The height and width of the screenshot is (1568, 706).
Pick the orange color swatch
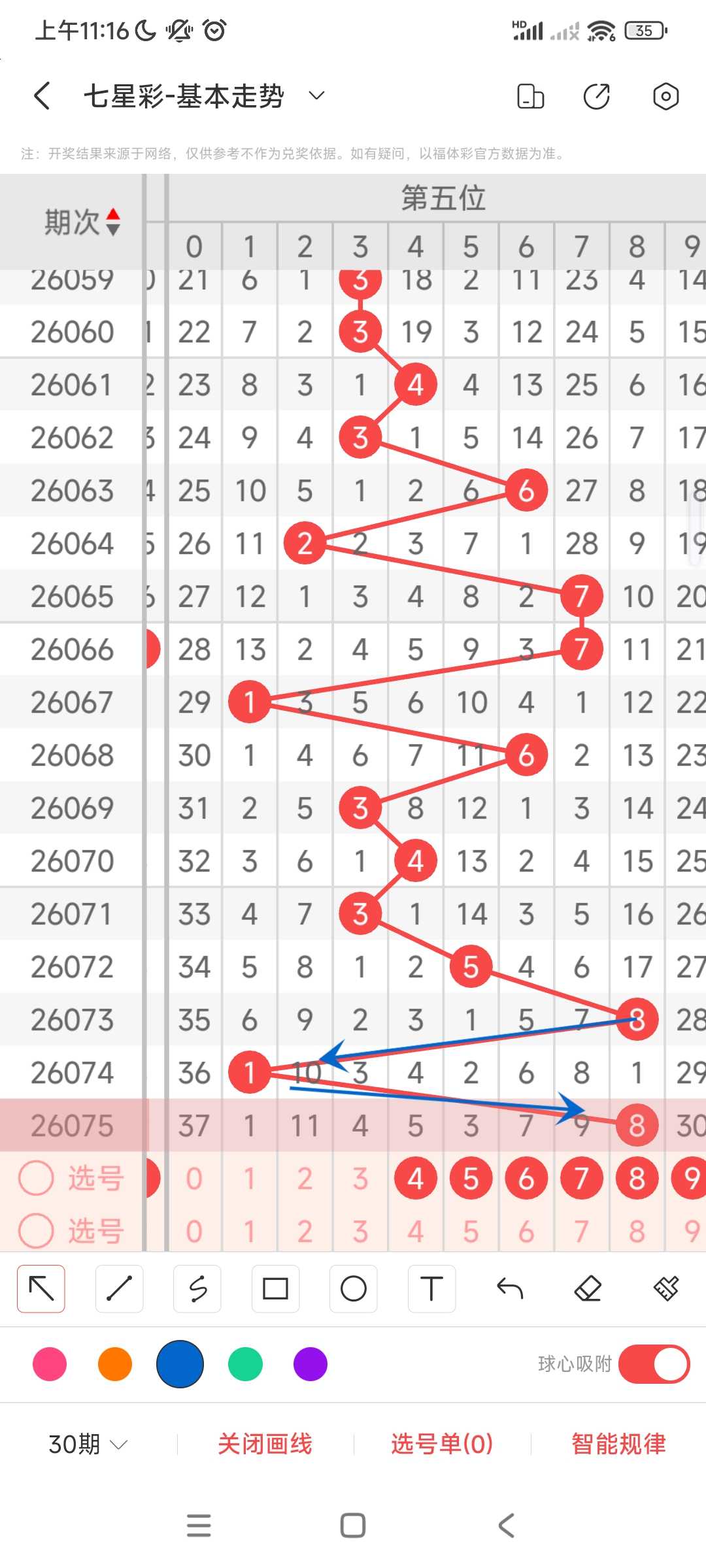tap(115, 1364)
